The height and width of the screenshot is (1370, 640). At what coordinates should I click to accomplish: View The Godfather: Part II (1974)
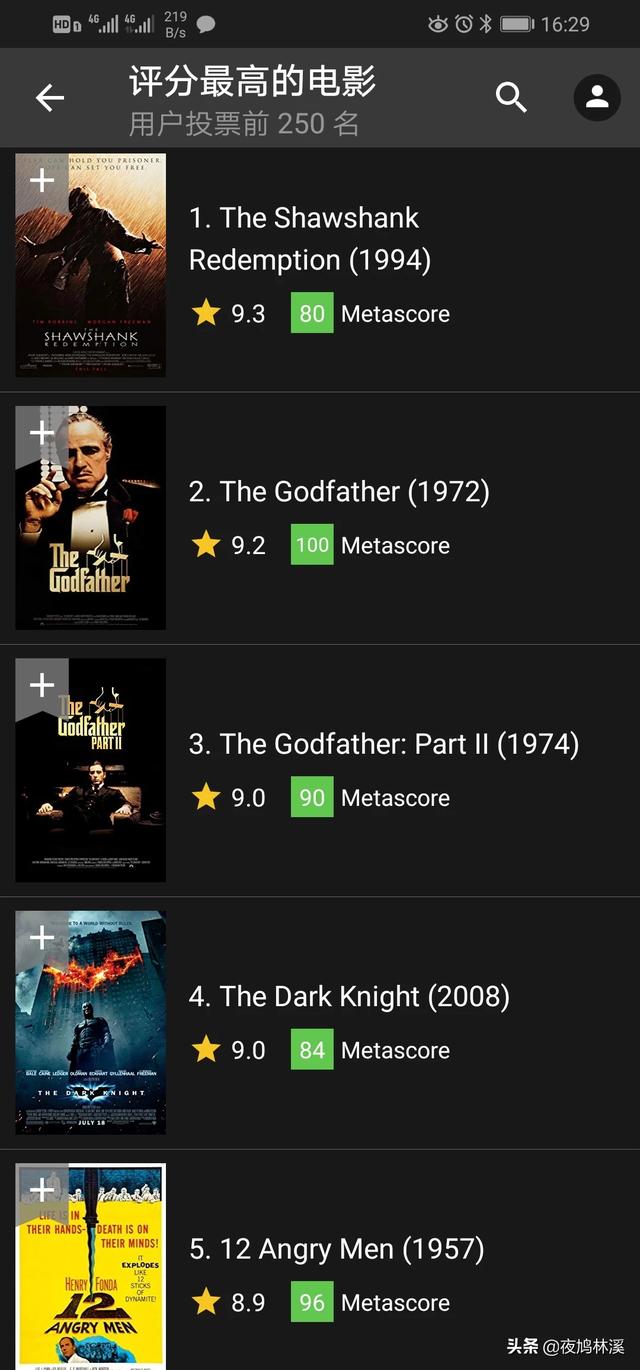384,744
